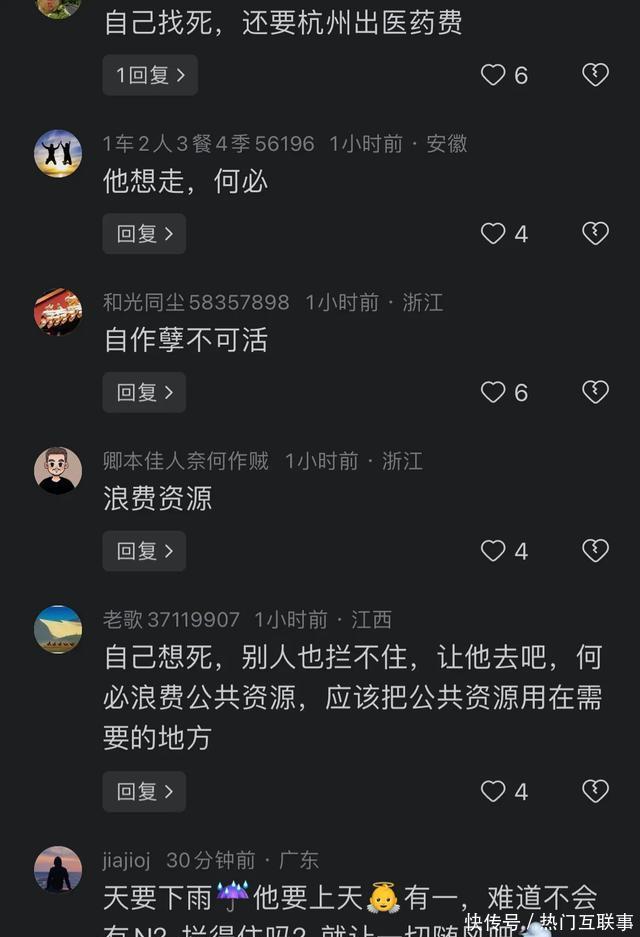Open profile of 卿本佳人奈何作贼
Viewport: 640px width, 937px height.
click(58, 471)
